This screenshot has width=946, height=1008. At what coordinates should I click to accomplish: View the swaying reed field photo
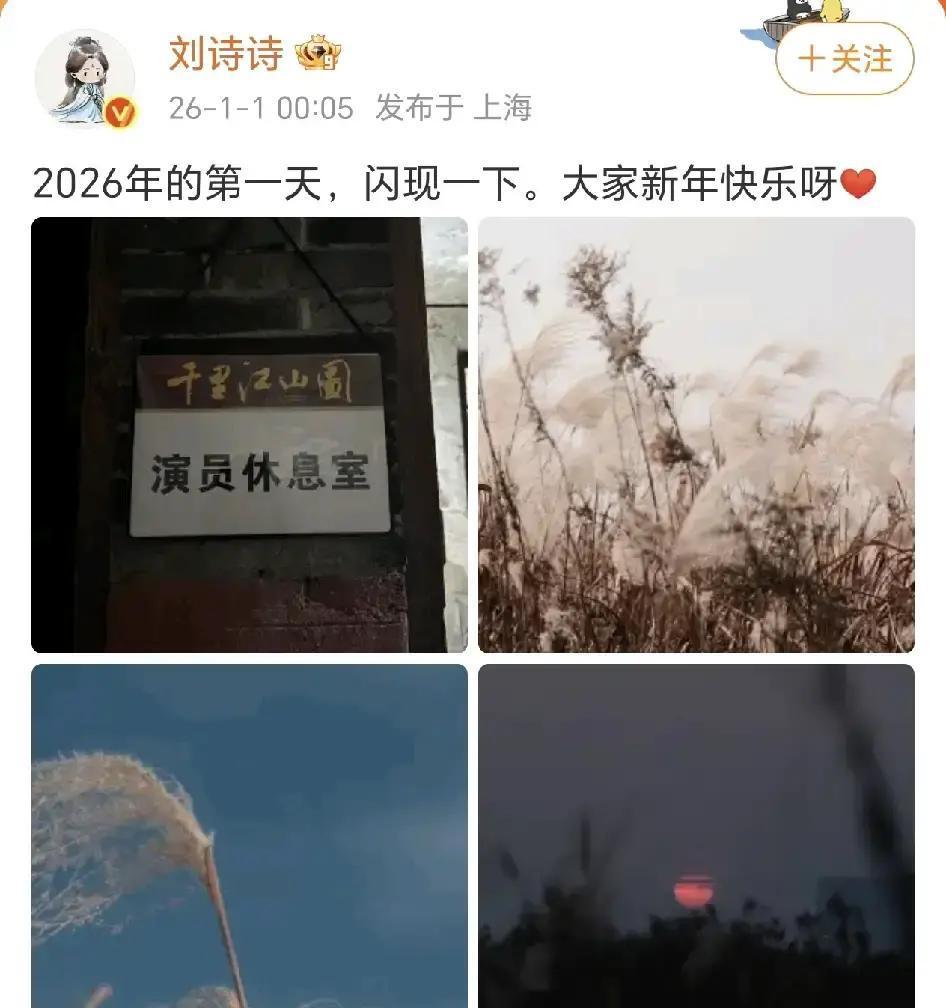coord(696,435)
